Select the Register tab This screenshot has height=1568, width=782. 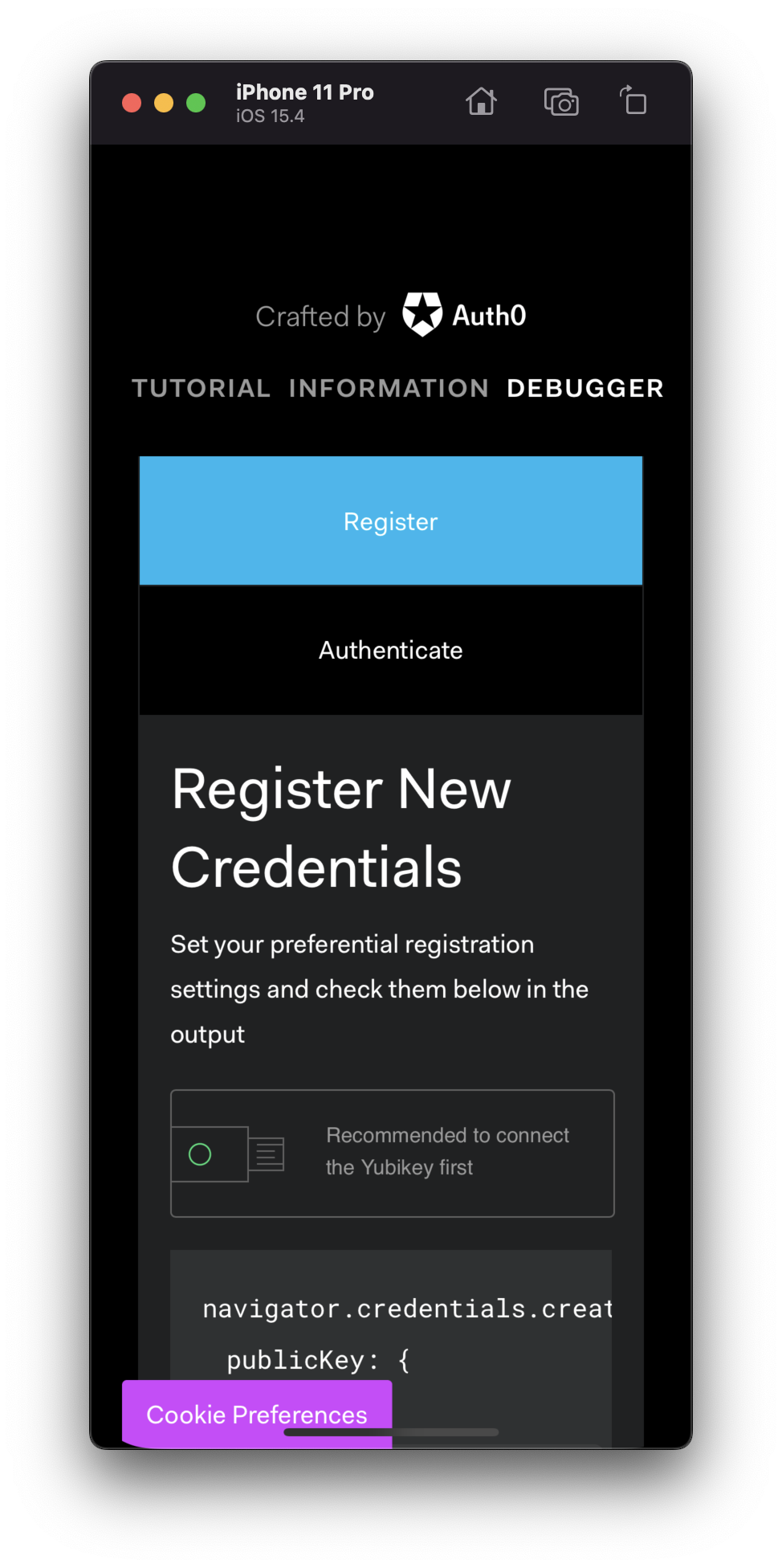(x=391, y=521)
